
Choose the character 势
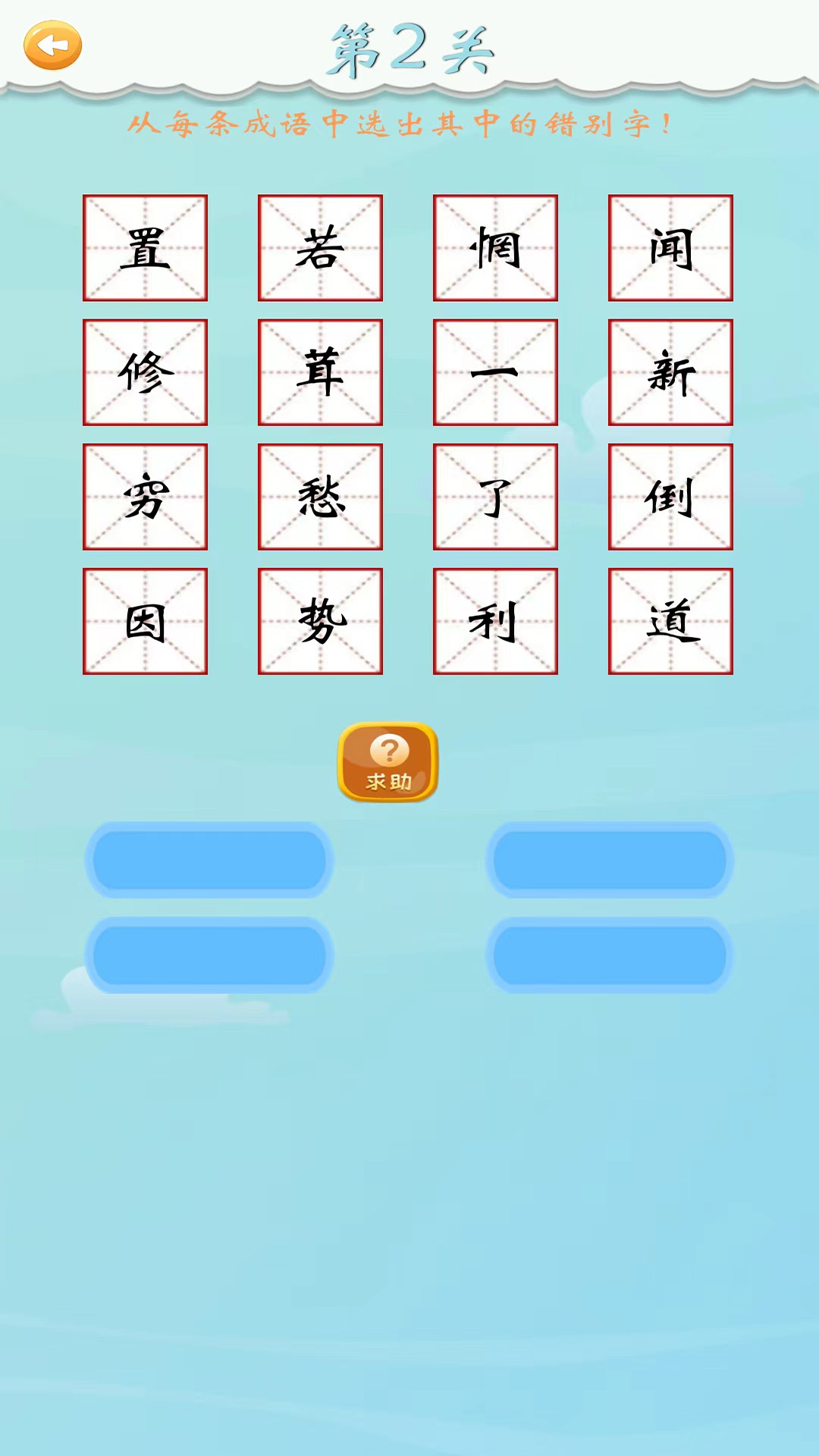click(320, 621)
